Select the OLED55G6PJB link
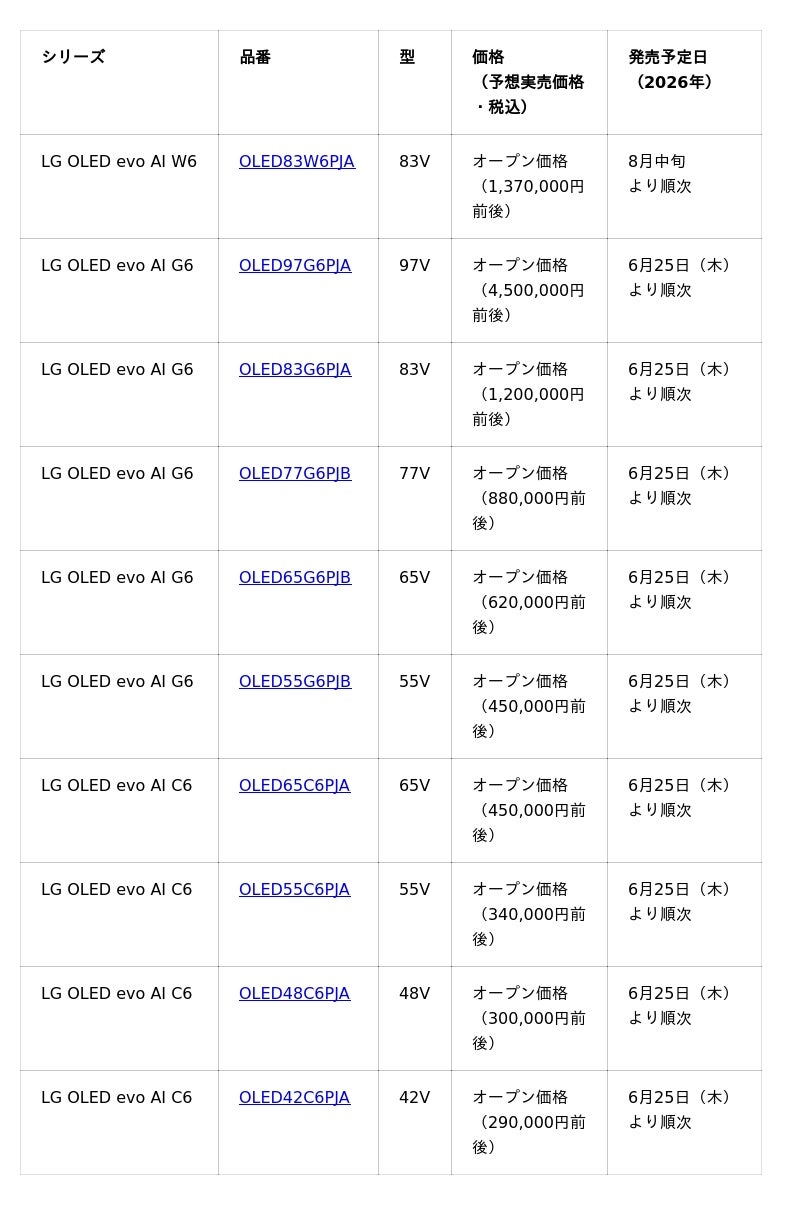The width and height of the screenshot is (800, 1205). coord(295,681)
